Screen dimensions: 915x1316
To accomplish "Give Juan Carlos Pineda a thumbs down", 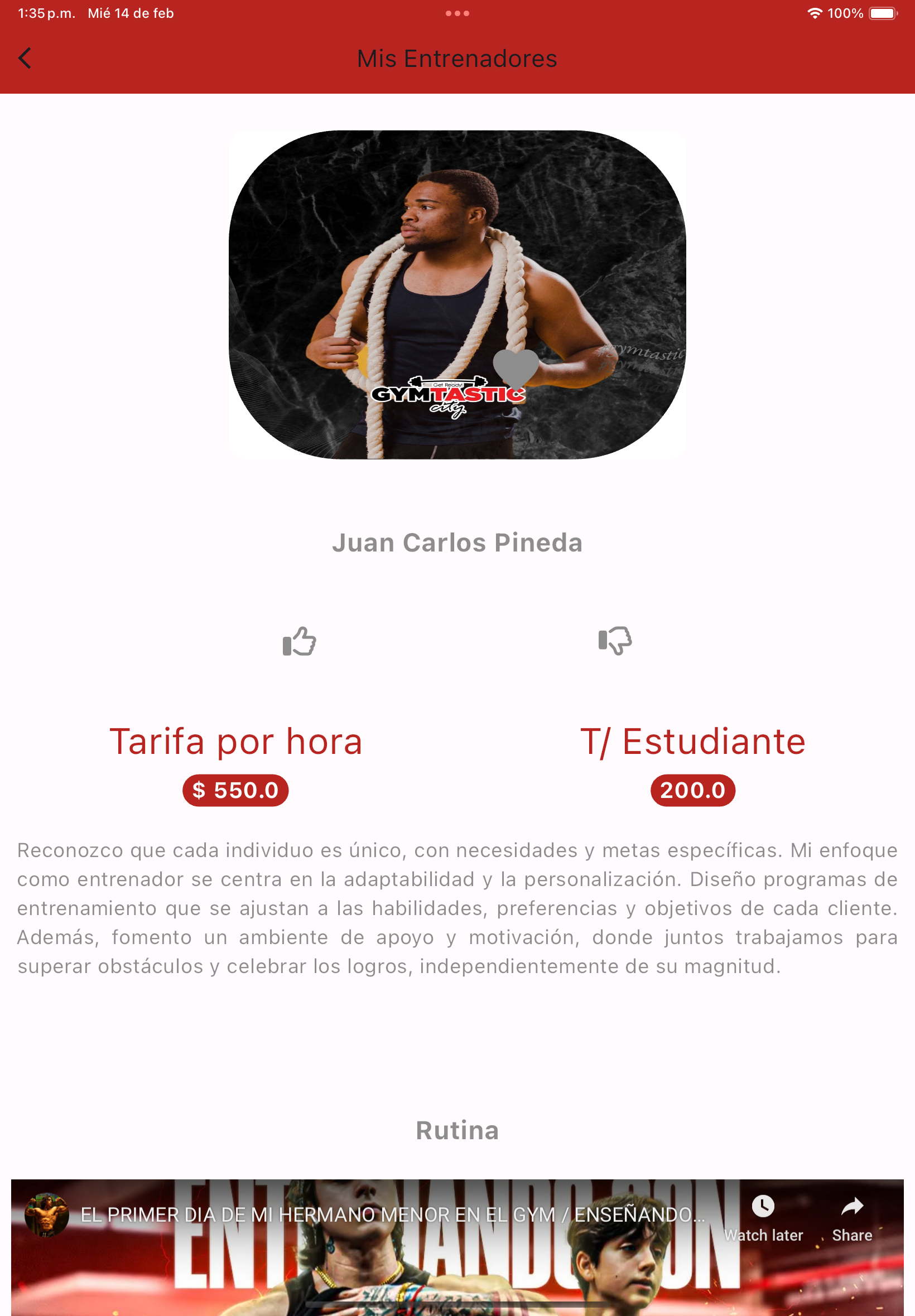I will click(x=615, y=640).
